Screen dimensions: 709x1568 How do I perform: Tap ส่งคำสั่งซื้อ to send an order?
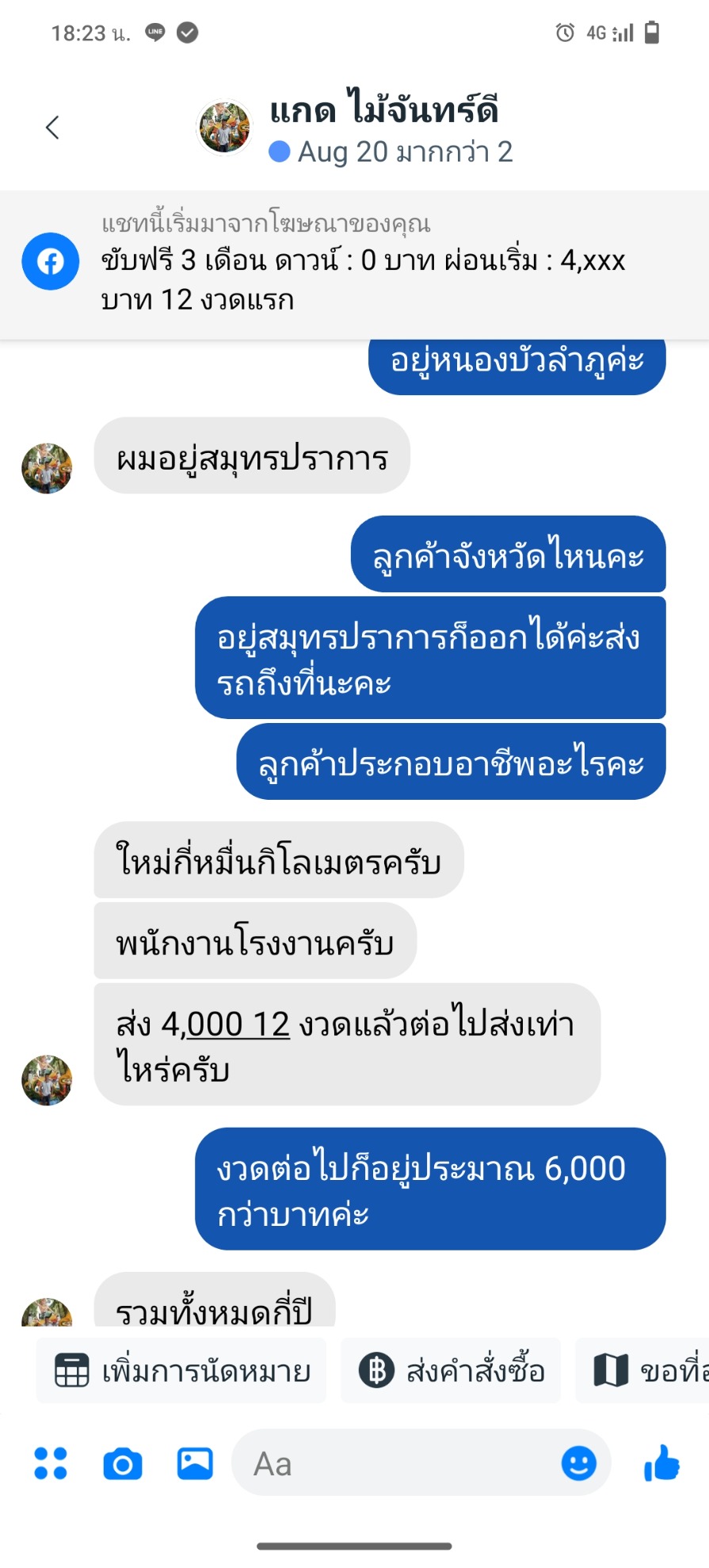[451, 1371]
